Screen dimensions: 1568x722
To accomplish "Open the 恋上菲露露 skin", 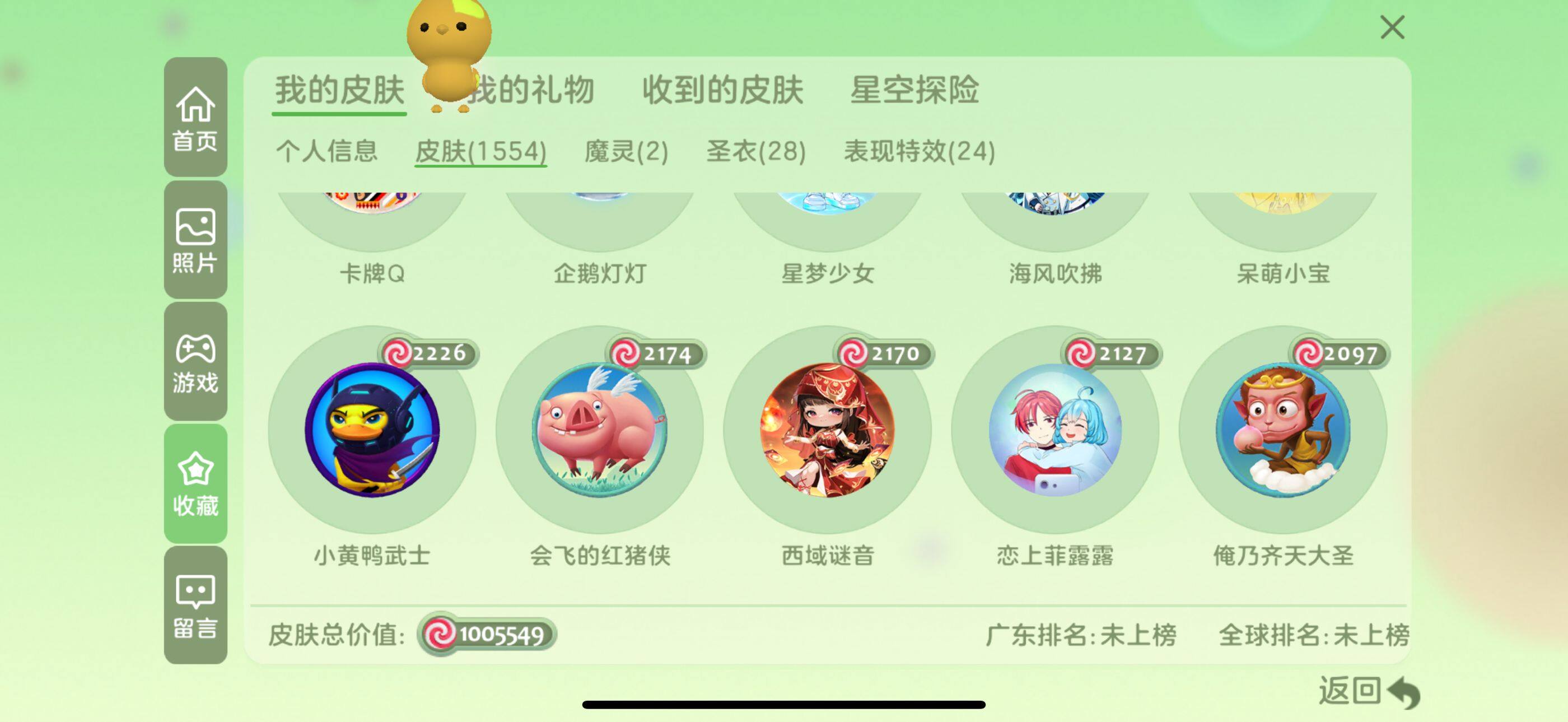I will tap(1055, 430).
